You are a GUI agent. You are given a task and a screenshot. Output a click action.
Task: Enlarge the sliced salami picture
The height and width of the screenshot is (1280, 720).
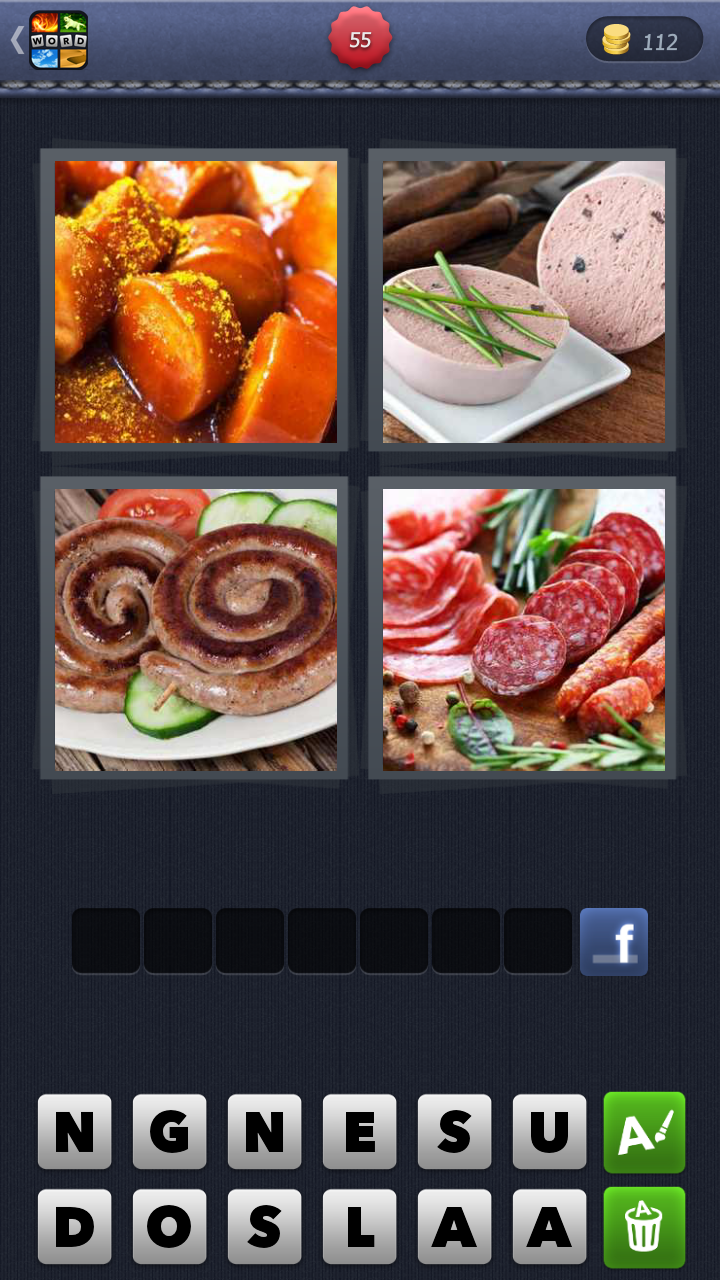[x=523, y=630]
